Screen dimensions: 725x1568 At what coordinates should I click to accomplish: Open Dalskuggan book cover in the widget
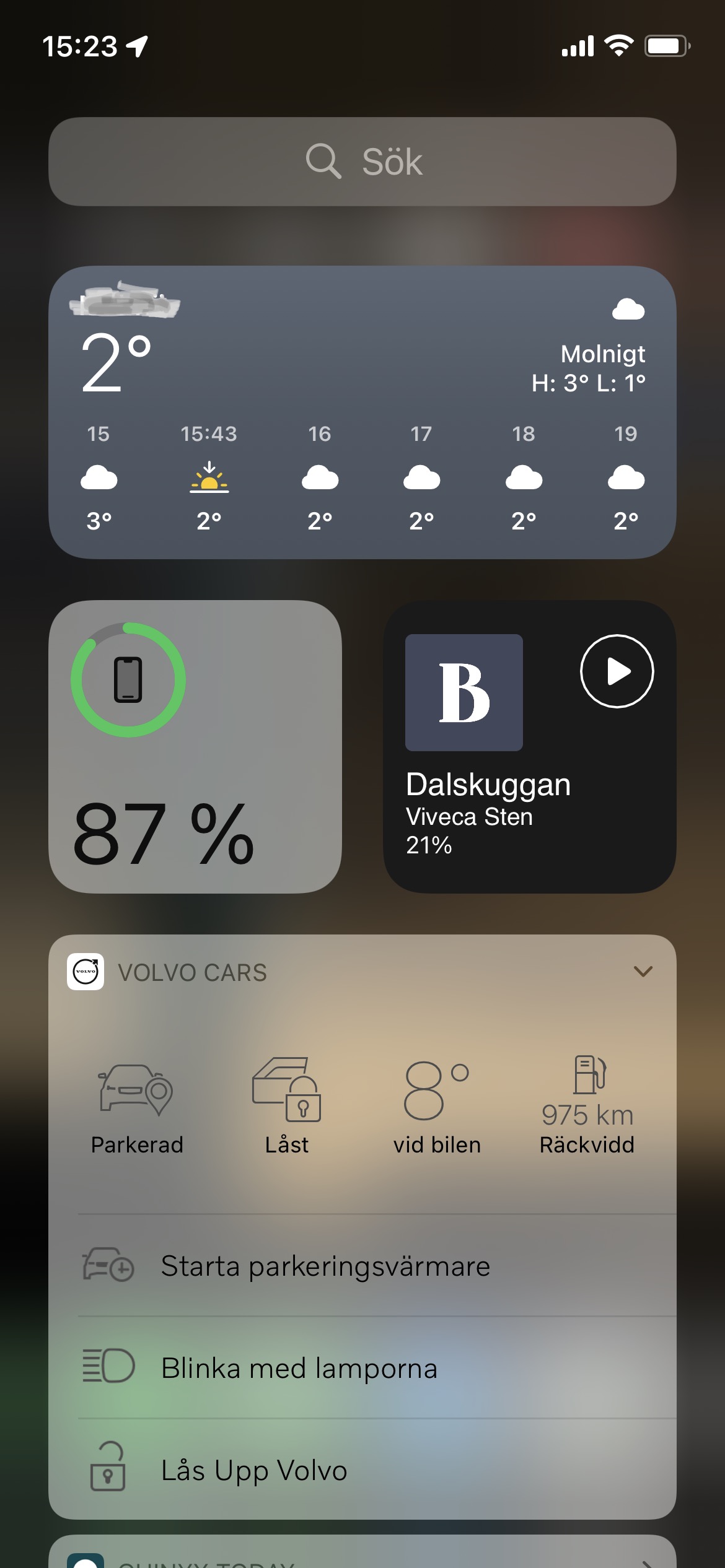pos(464,692)
